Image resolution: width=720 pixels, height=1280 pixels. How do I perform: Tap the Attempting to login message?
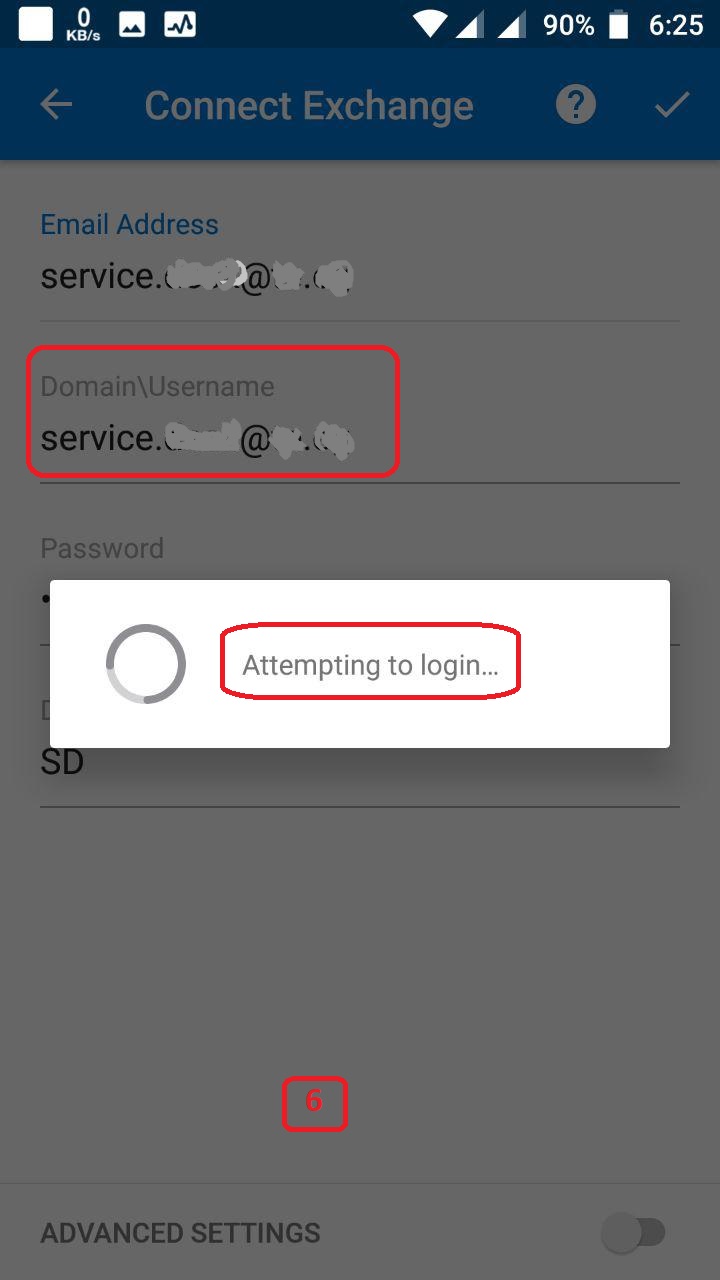tap(370, 663)
